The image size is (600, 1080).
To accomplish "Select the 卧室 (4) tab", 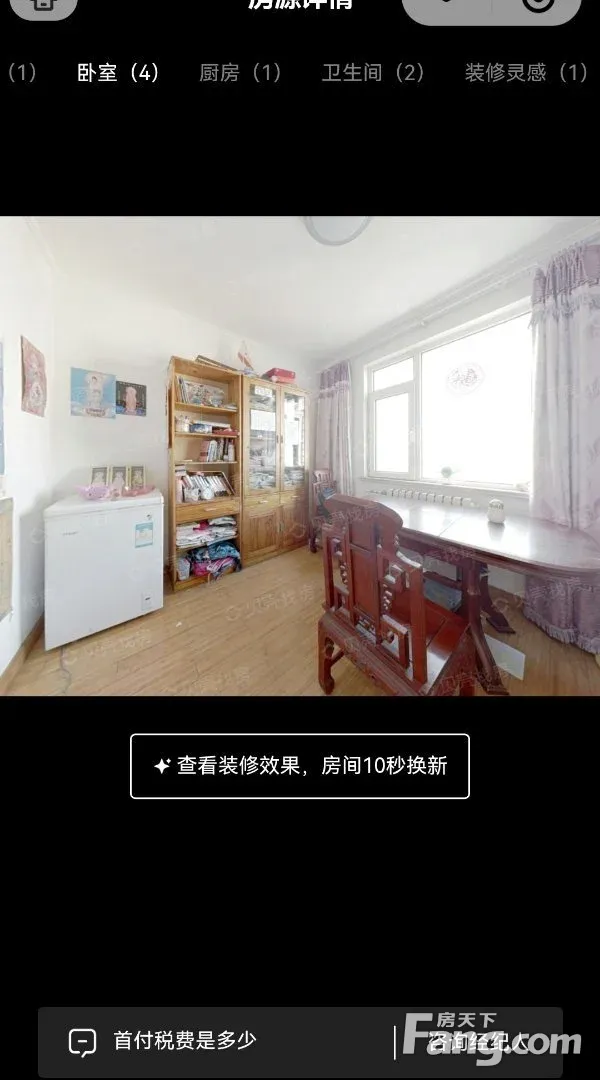I will coord(118,73).
